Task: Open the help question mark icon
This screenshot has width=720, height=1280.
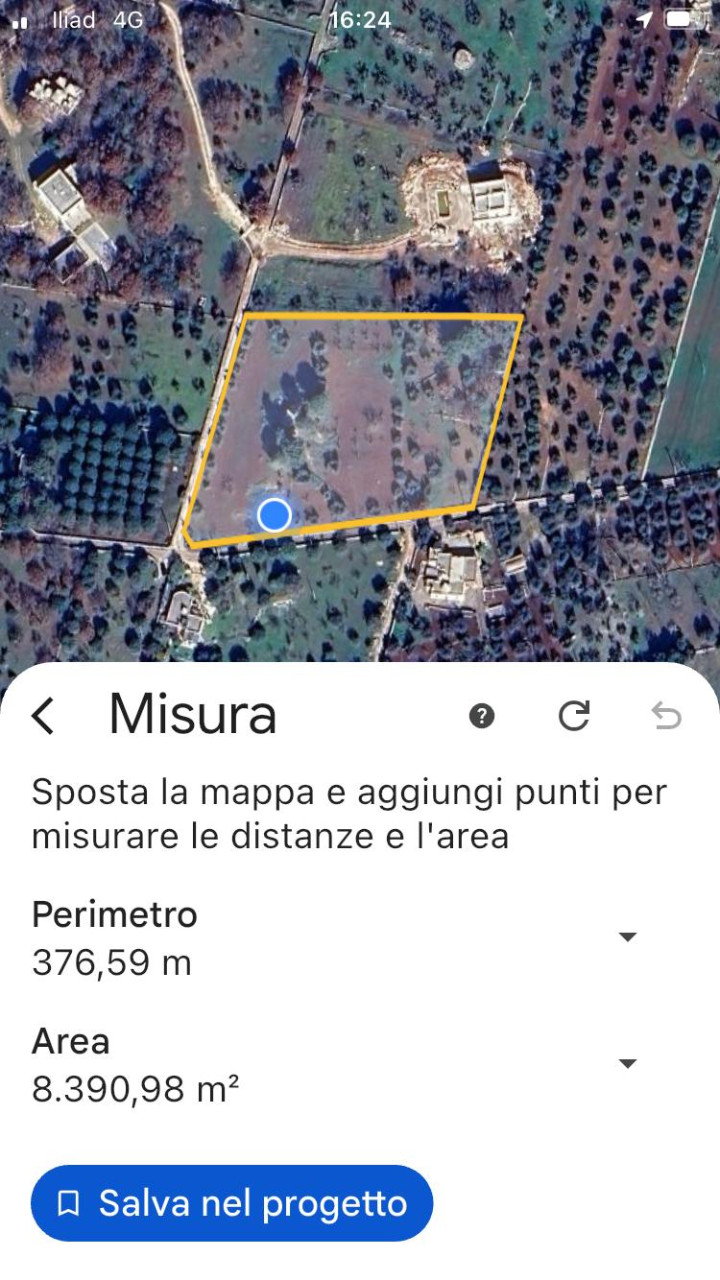Action: [482, 716]
